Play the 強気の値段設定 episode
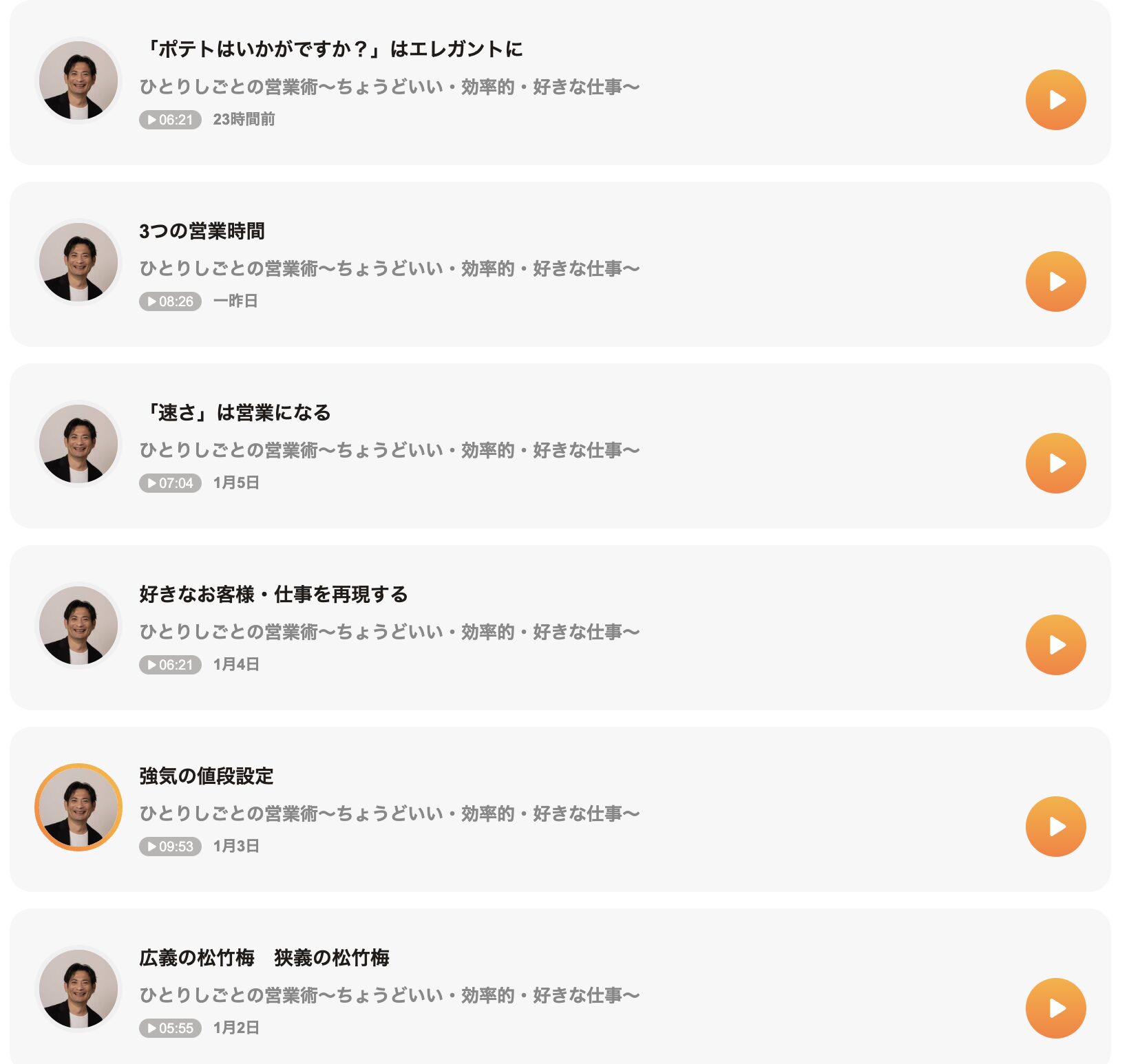 click(1055, 827)
